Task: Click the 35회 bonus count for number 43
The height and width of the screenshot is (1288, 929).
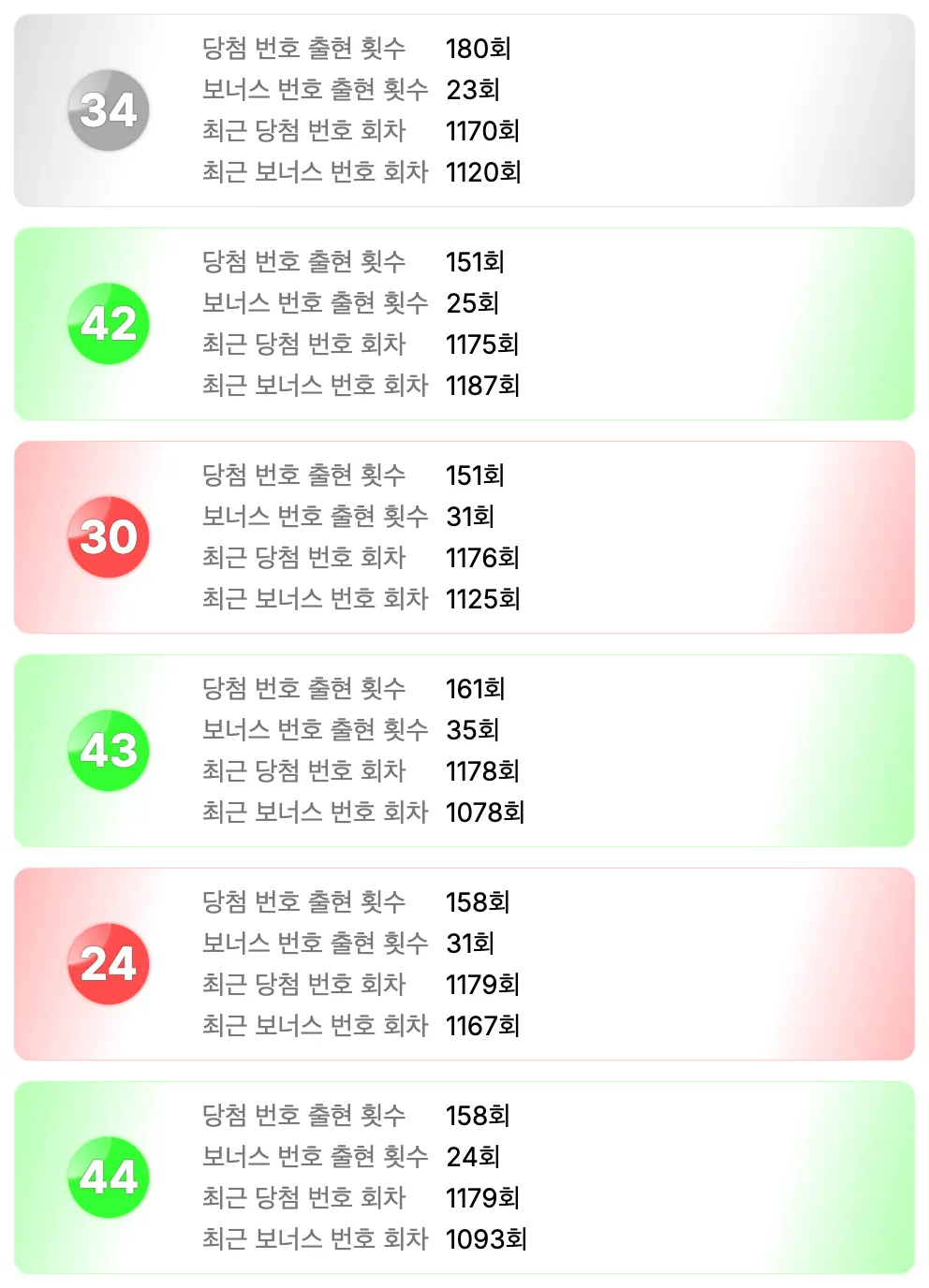Action: pos(473,730)
